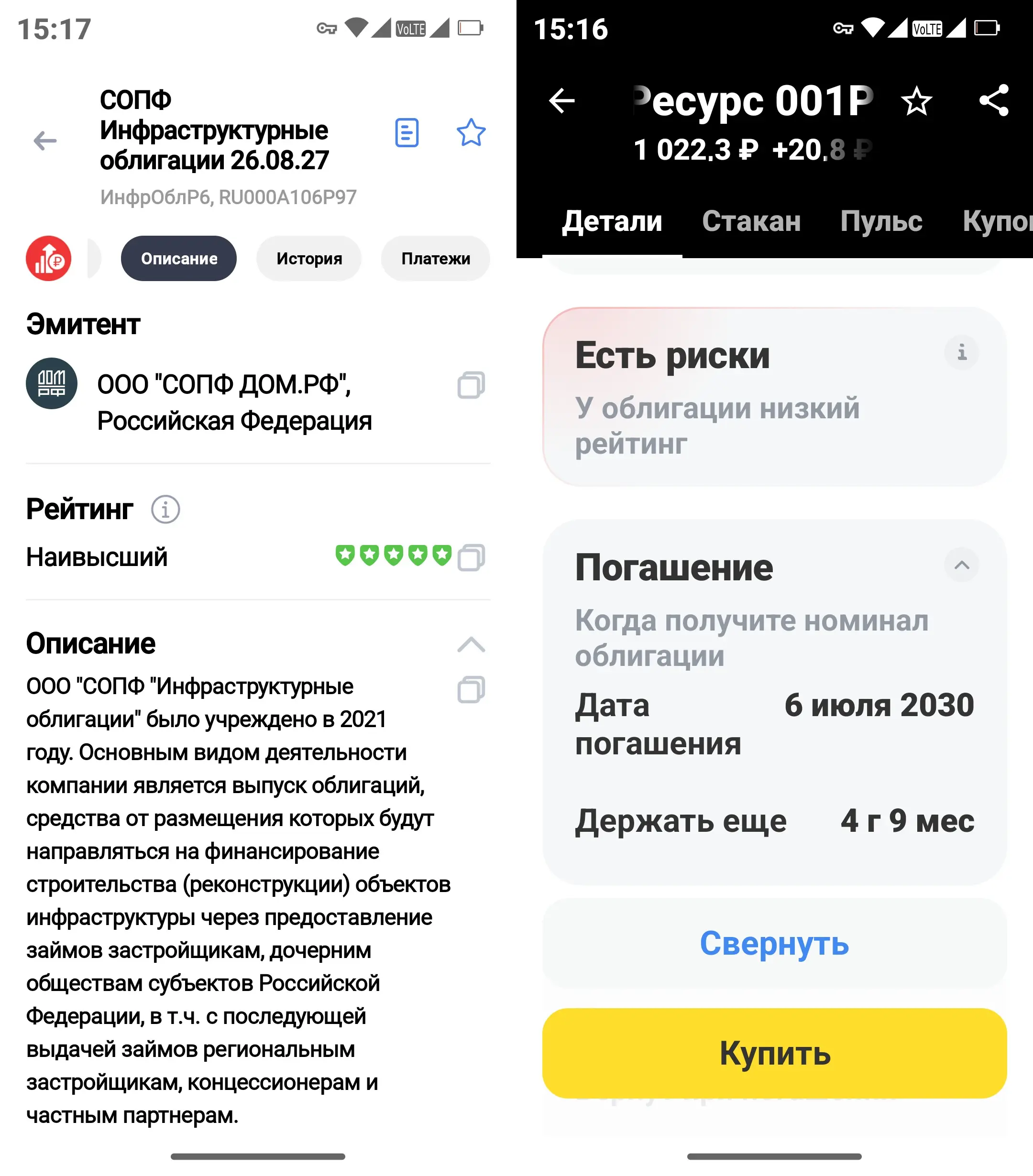The width and height of the screenshot is (1033, 1176).
Task: Select the История chip
Action: pyautogui.click(x=309, y=259)
